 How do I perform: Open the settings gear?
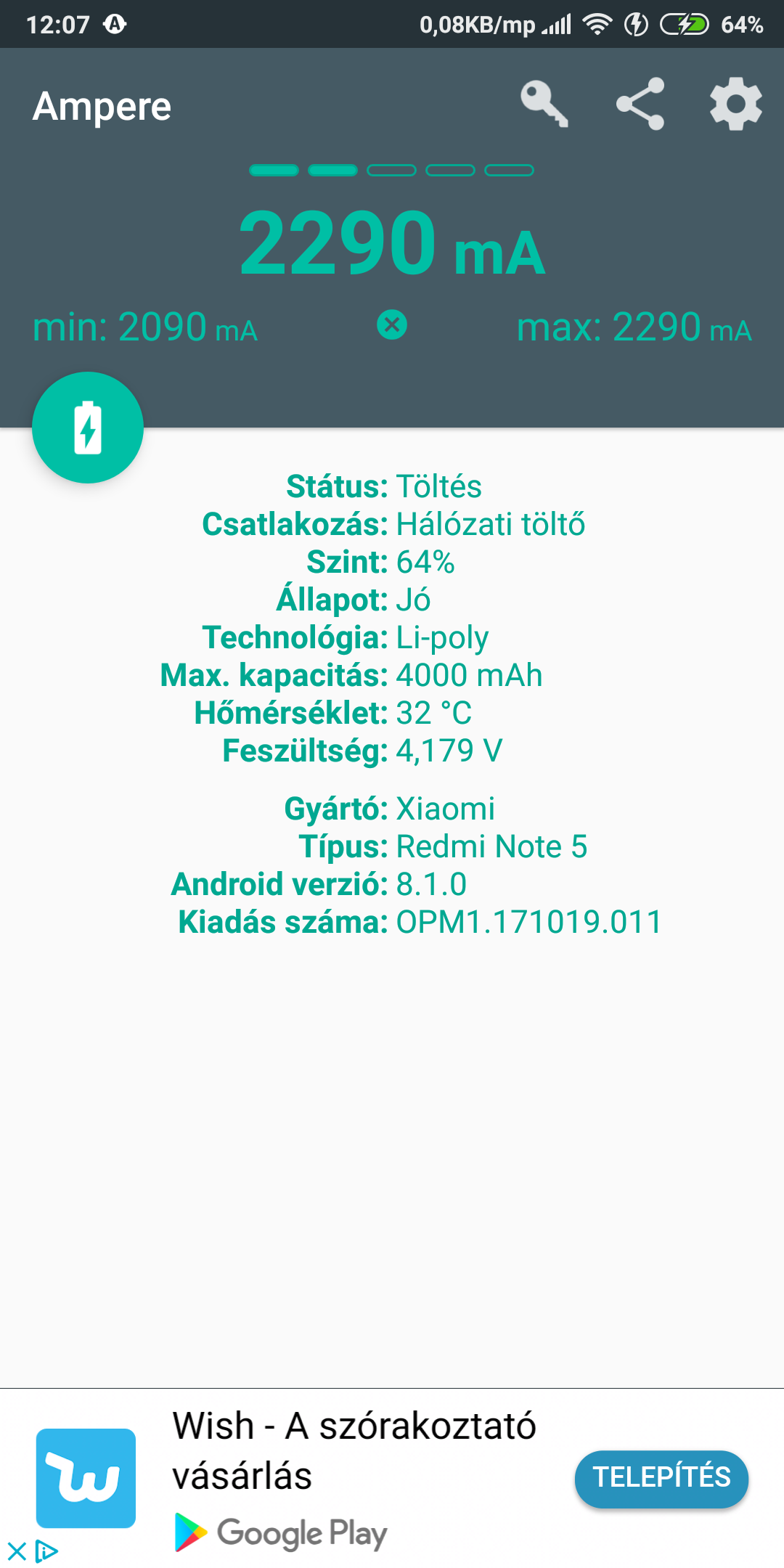(736, 104)
